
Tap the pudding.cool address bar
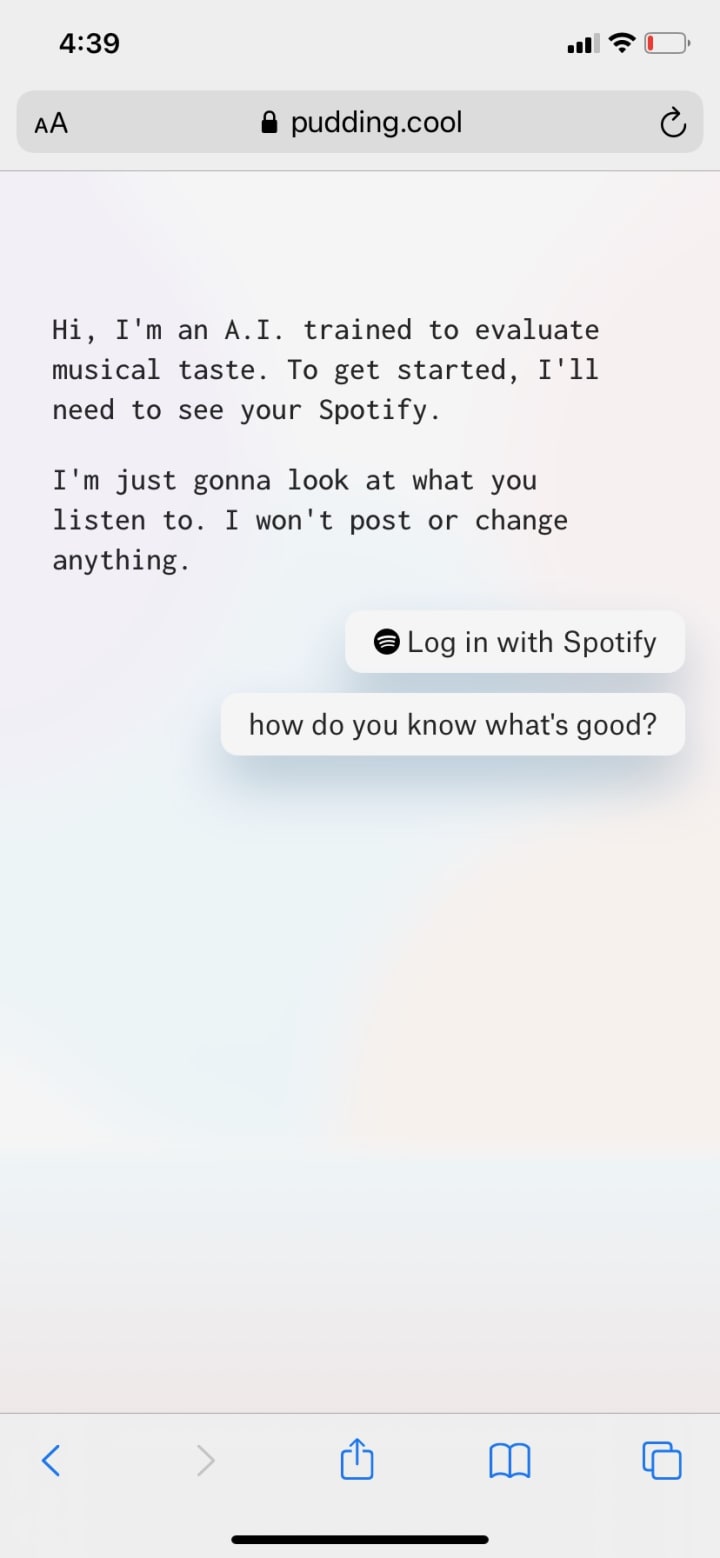[361, 123]
